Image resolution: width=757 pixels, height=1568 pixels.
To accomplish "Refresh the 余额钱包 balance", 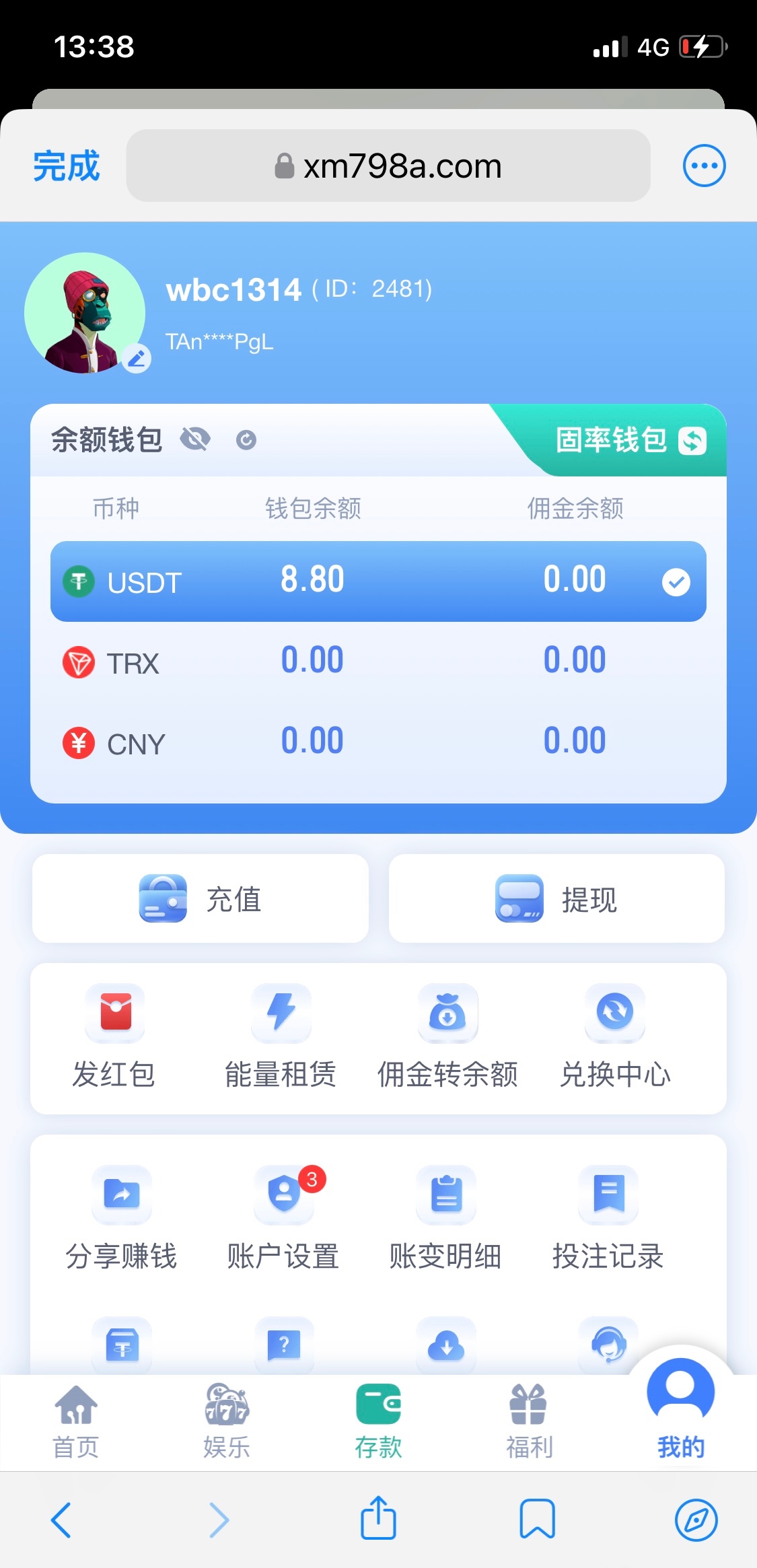I will (246, 440).
